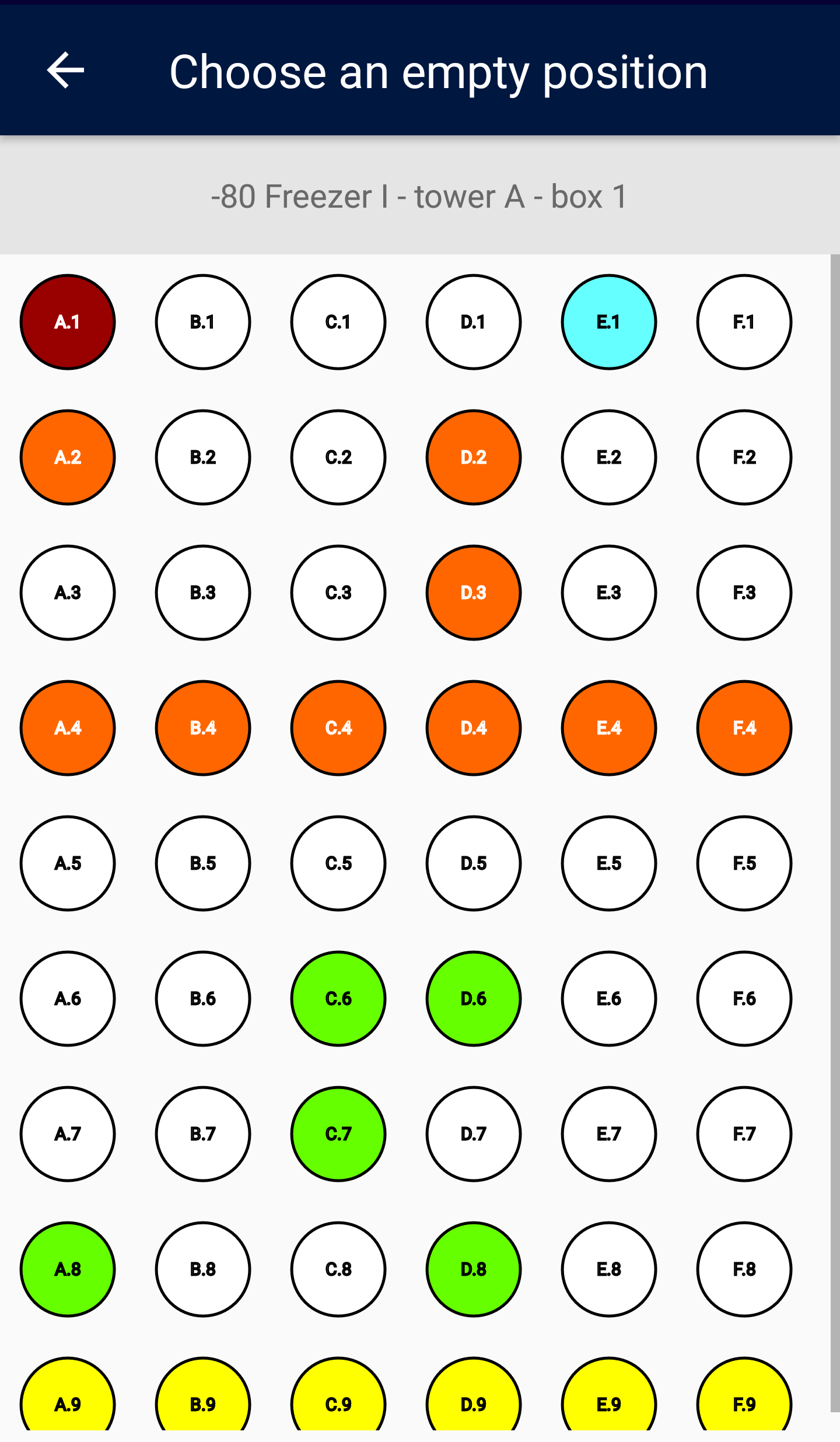Go back using the arrow icon

pyautogui.click(x=65, y=71)
